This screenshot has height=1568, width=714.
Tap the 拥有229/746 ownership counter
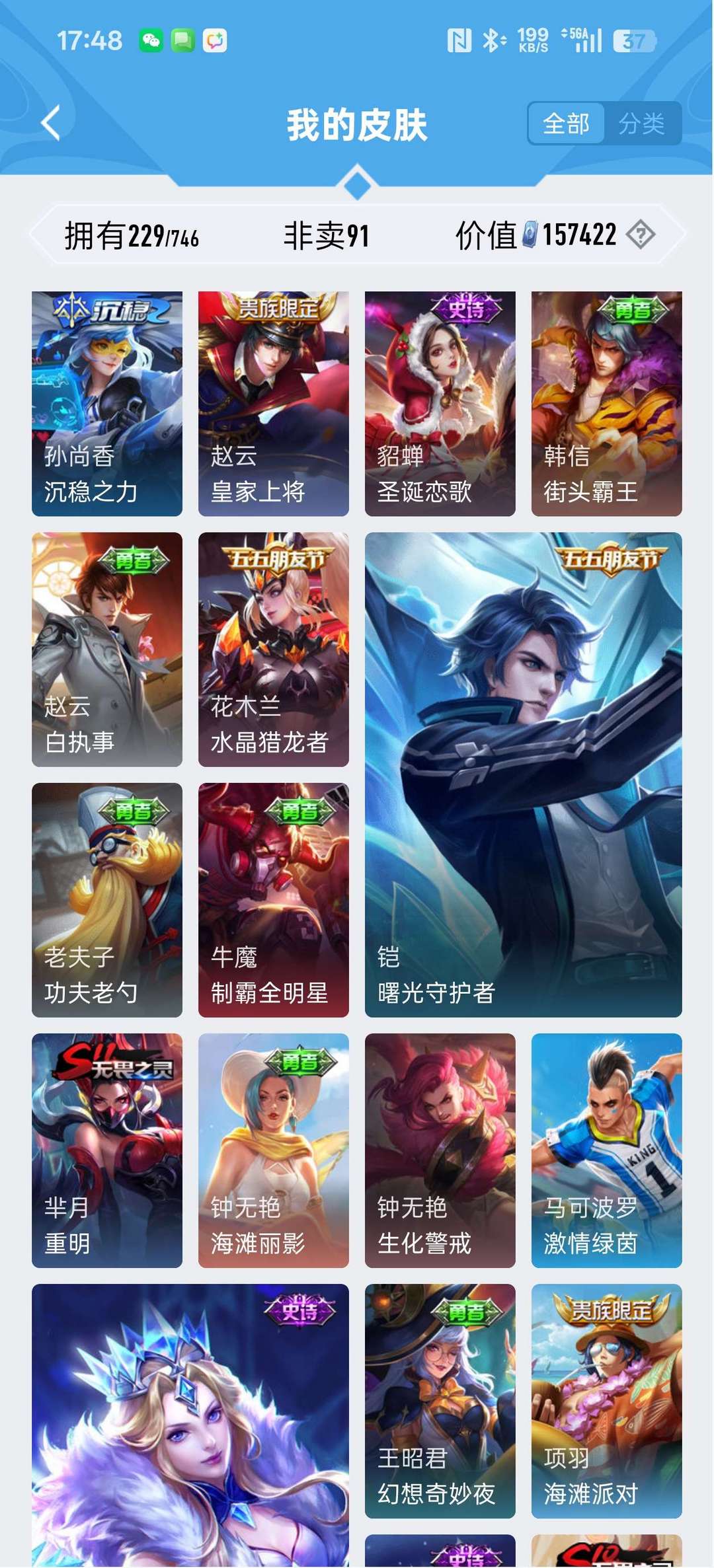(132, 236)
